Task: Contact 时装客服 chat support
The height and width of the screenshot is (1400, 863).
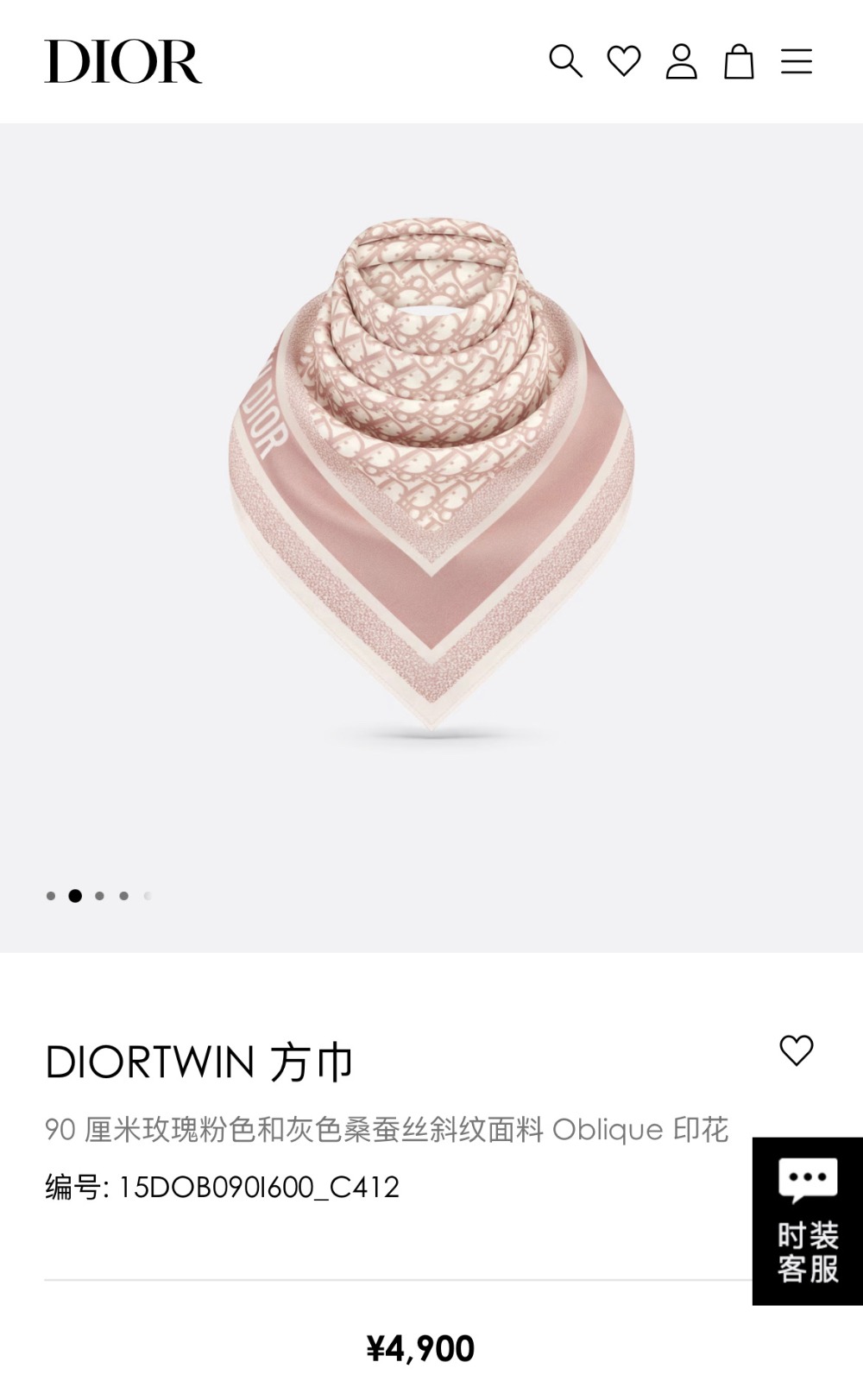Action: click(807, 1220)
